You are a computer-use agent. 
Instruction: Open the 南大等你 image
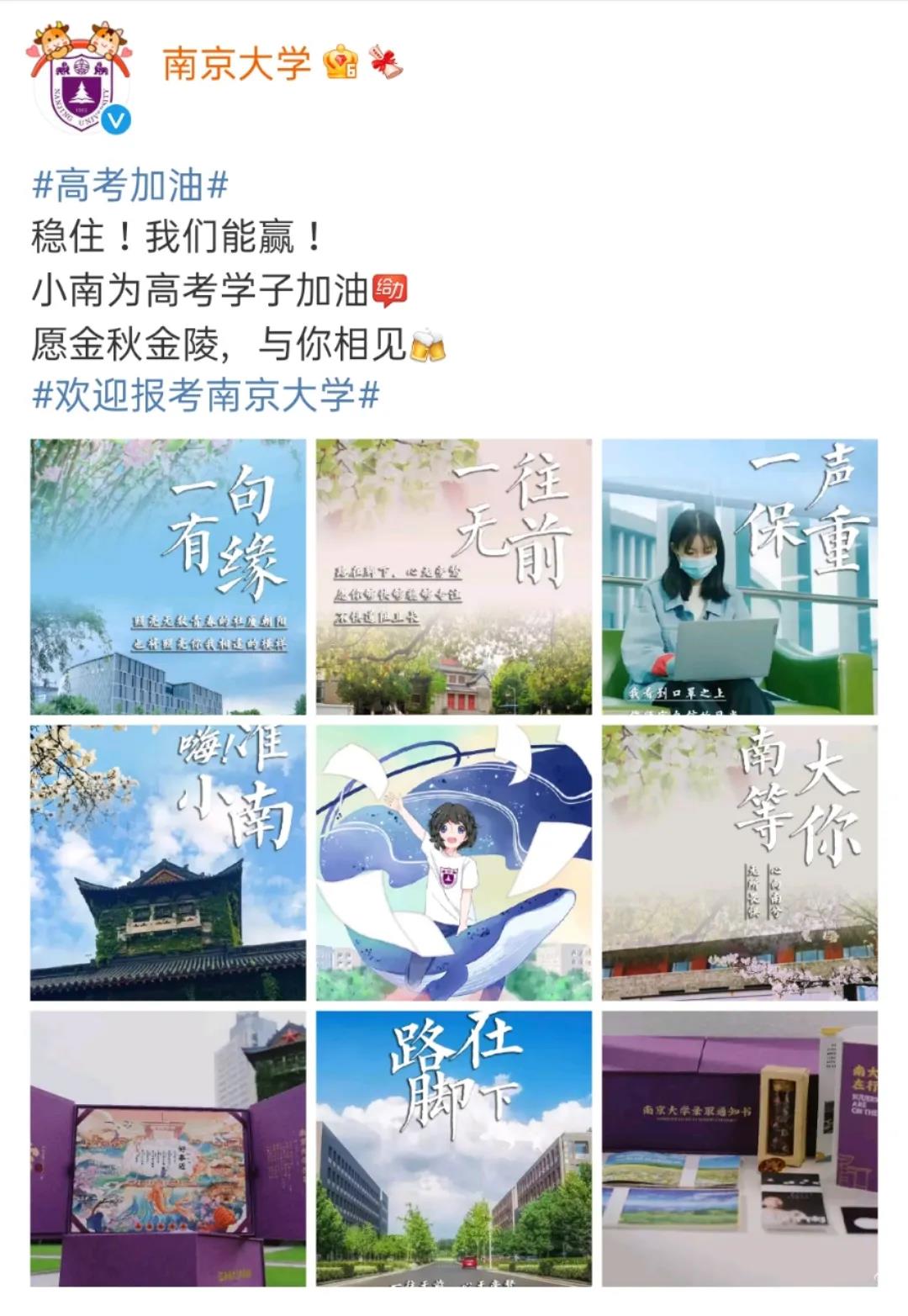point(740,863)
